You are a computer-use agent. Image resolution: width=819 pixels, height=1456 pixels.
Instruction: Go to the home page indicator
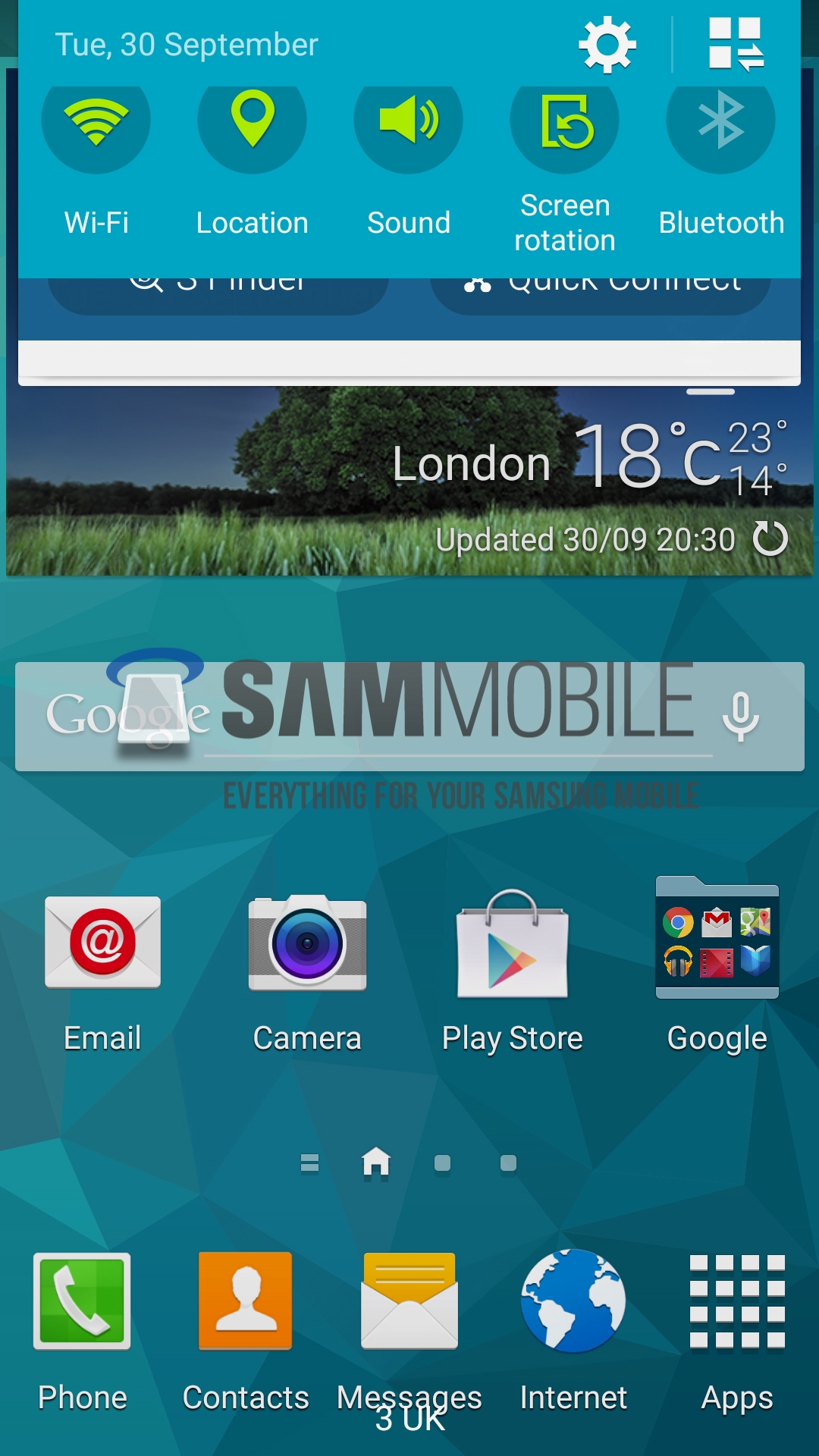coord(376,1162)
